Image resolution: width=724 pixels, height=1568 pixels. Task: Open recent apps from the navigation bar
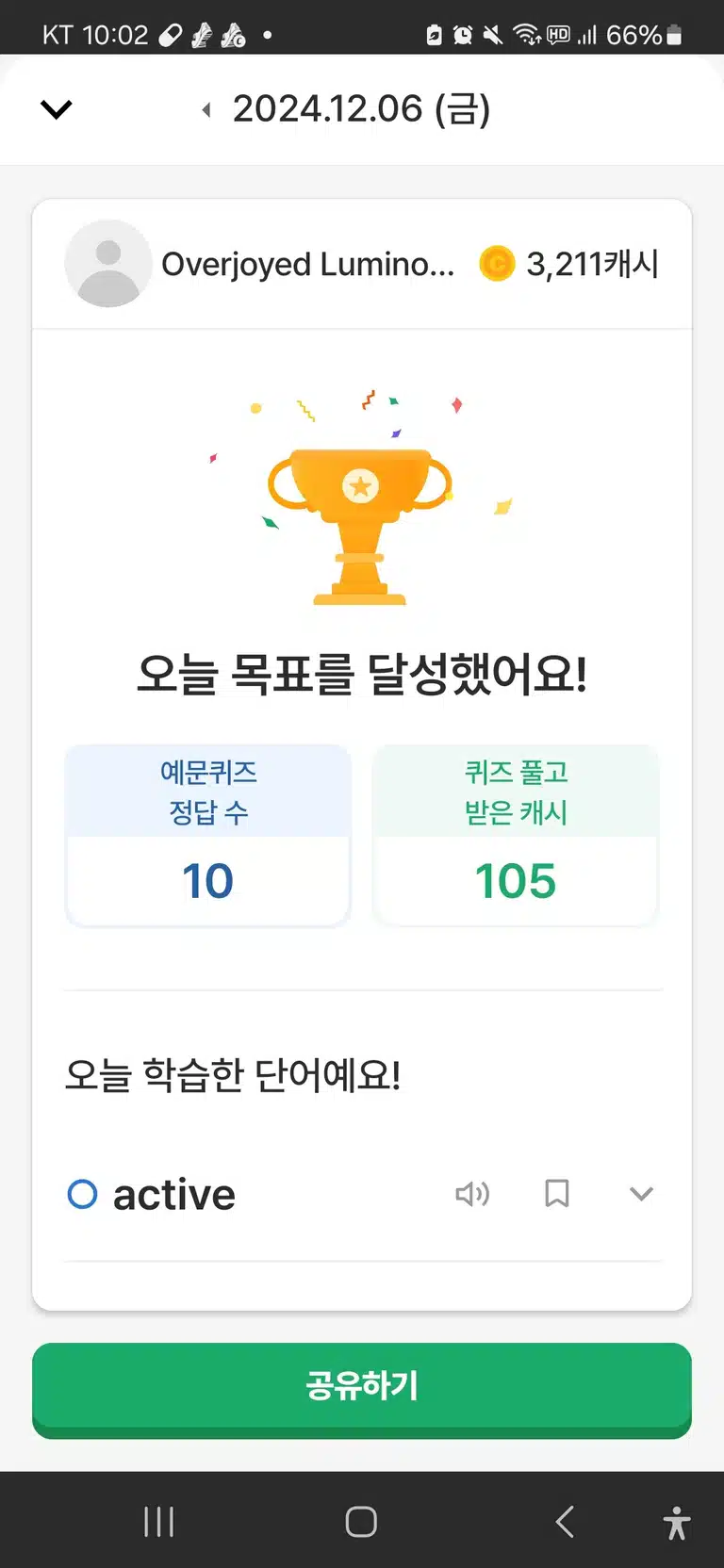tap(159, 1521)
